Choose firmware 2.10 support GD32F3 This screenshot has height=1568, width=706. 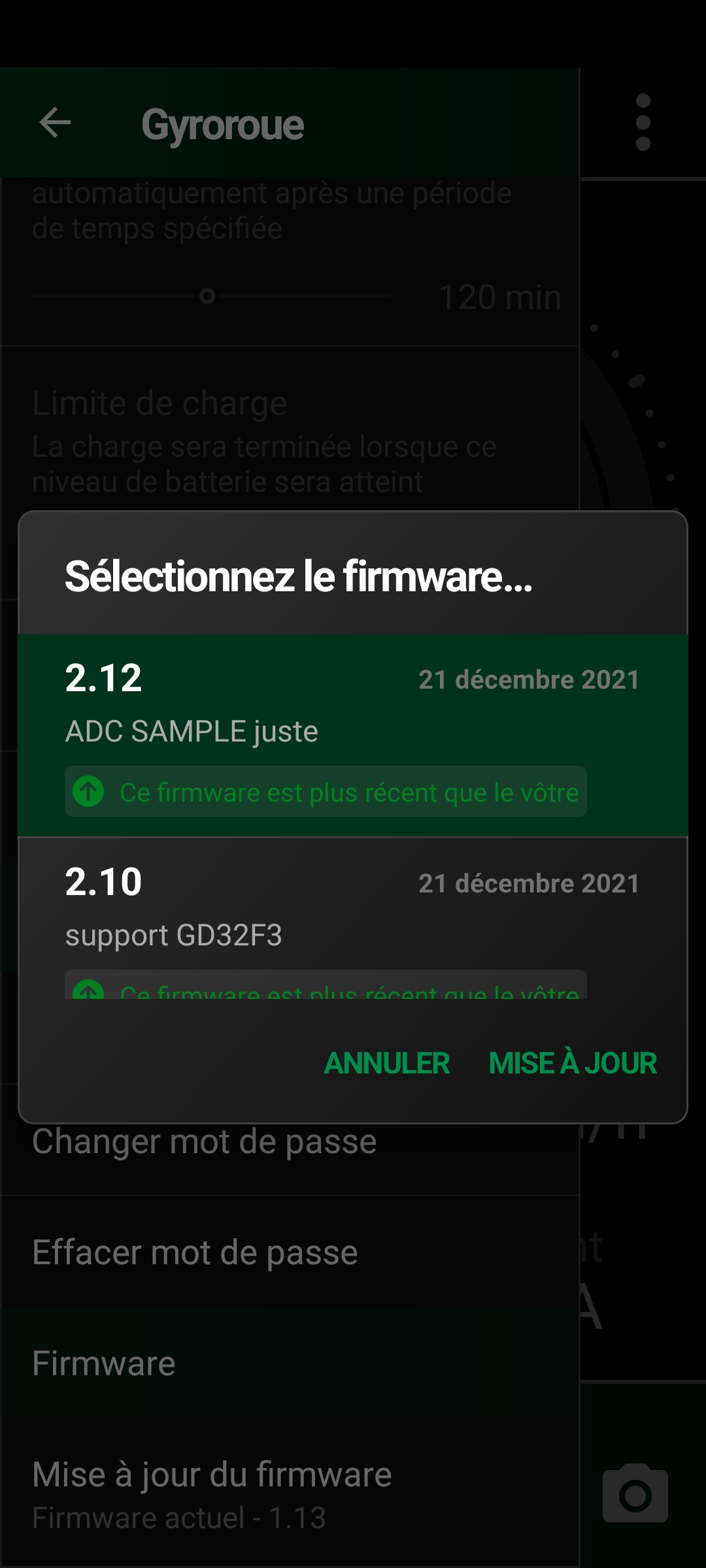pyautogui.click(x=353, y=919)
